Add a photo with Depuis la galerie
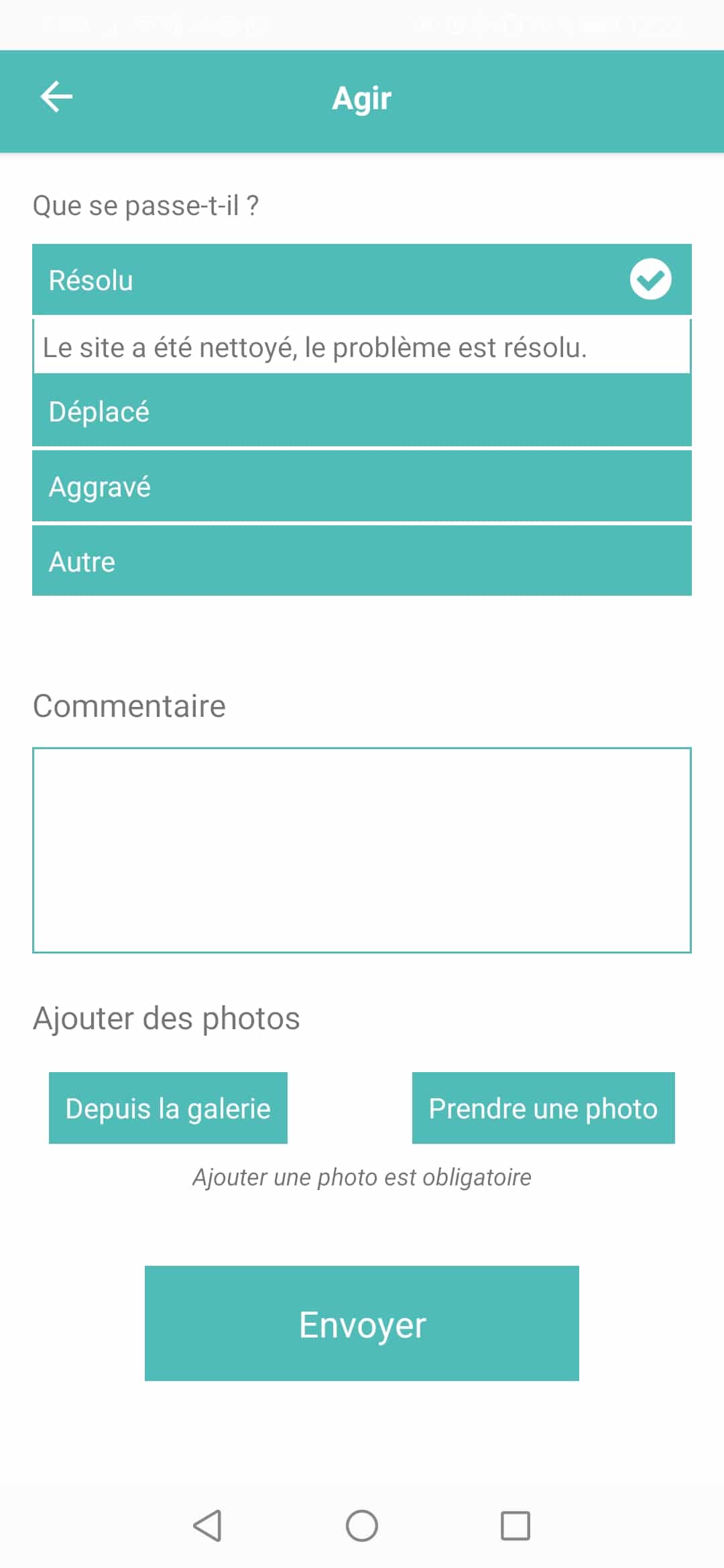Image resolution: width=724 pixels, height=1568 pixels. click(x=168, y=1108)
